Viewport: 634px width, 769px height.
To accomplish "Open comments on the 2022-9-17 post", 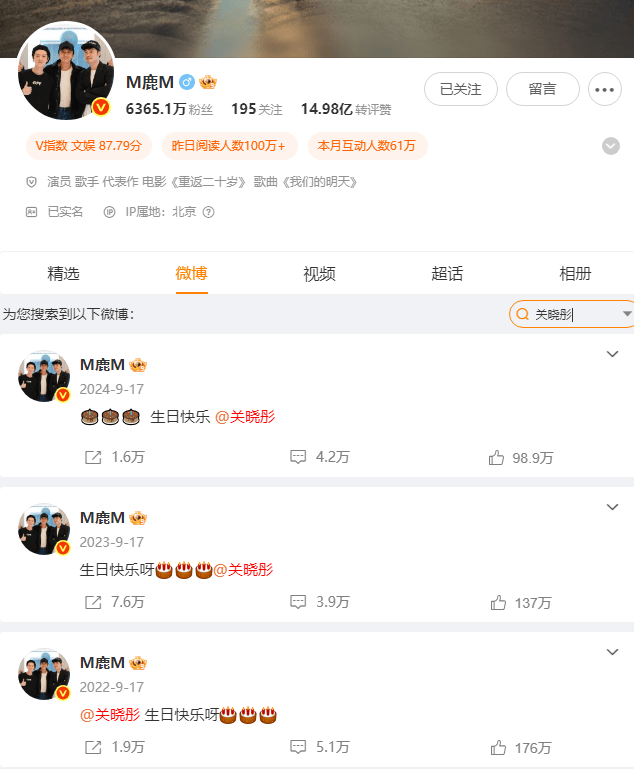I will tap(319, 747).
